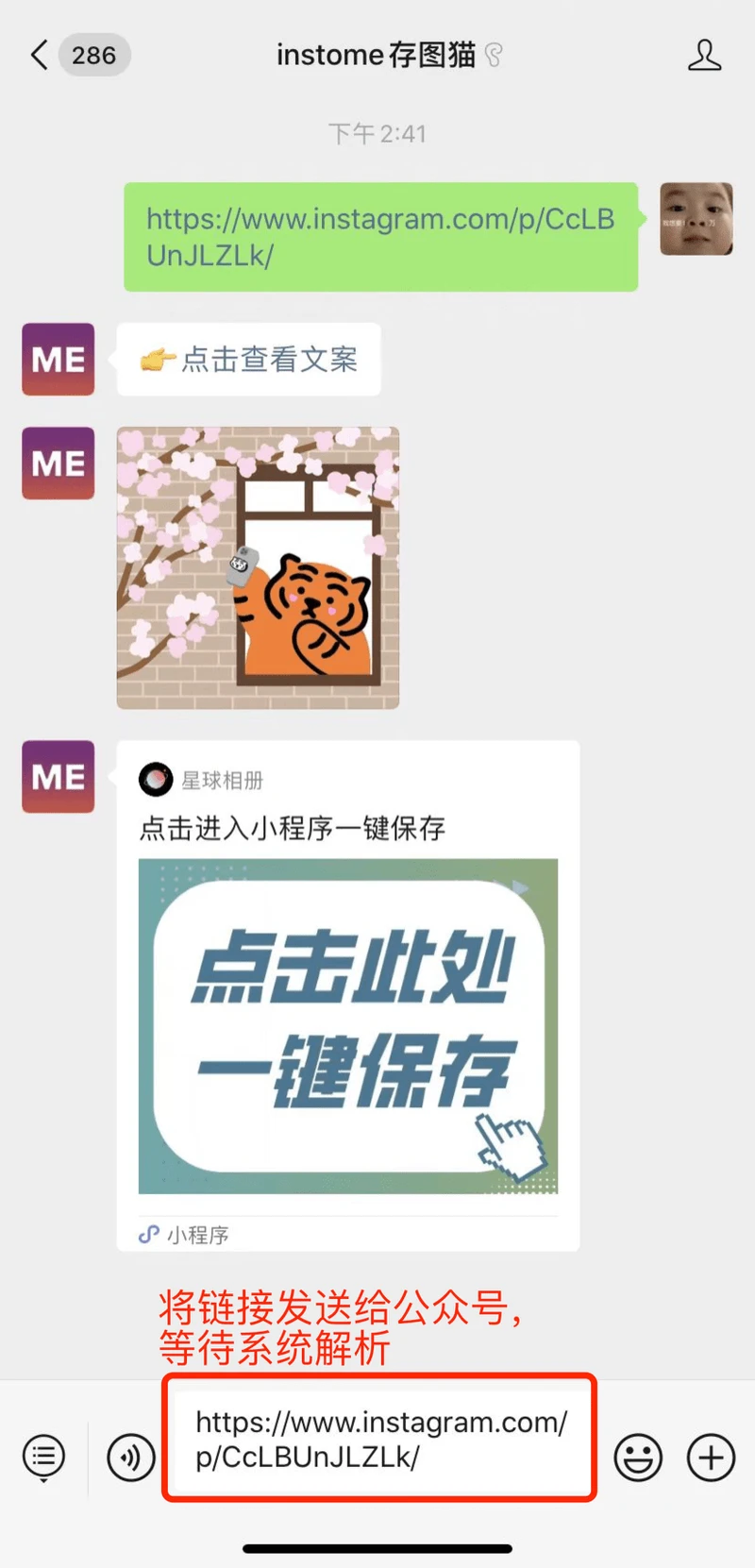The height and width of the screenshot is (1568, 755).
Task: Open the plus attachments menu
Action: [711, 1457]
